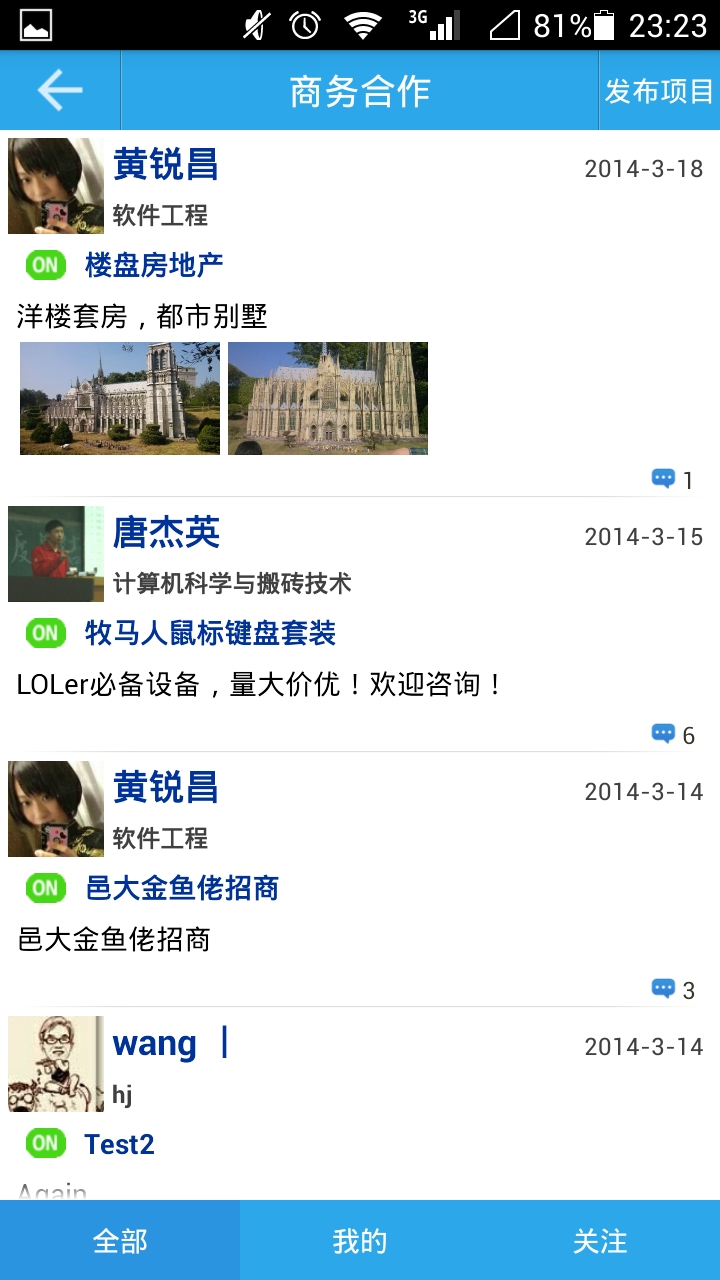Go back using the top-left arrow
720x1280 pixels.
click(60, 91)
